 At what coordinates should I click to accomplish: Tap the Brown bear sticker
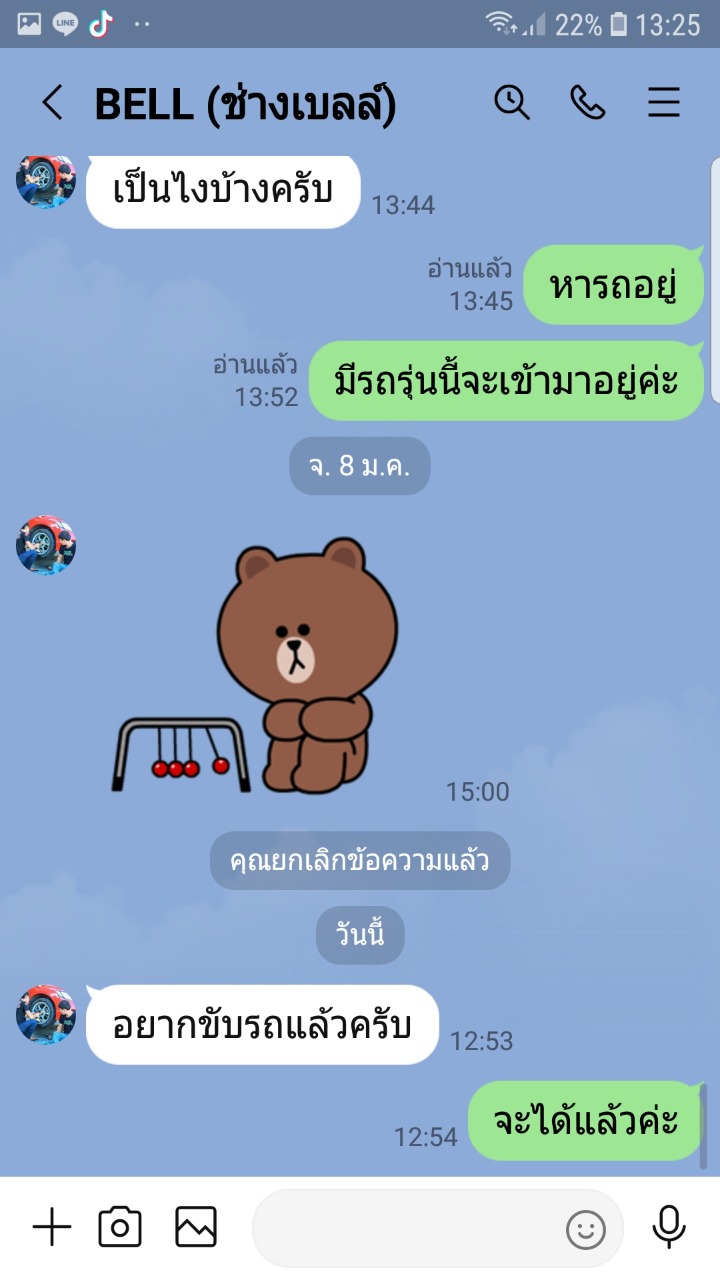click(255, 667)
